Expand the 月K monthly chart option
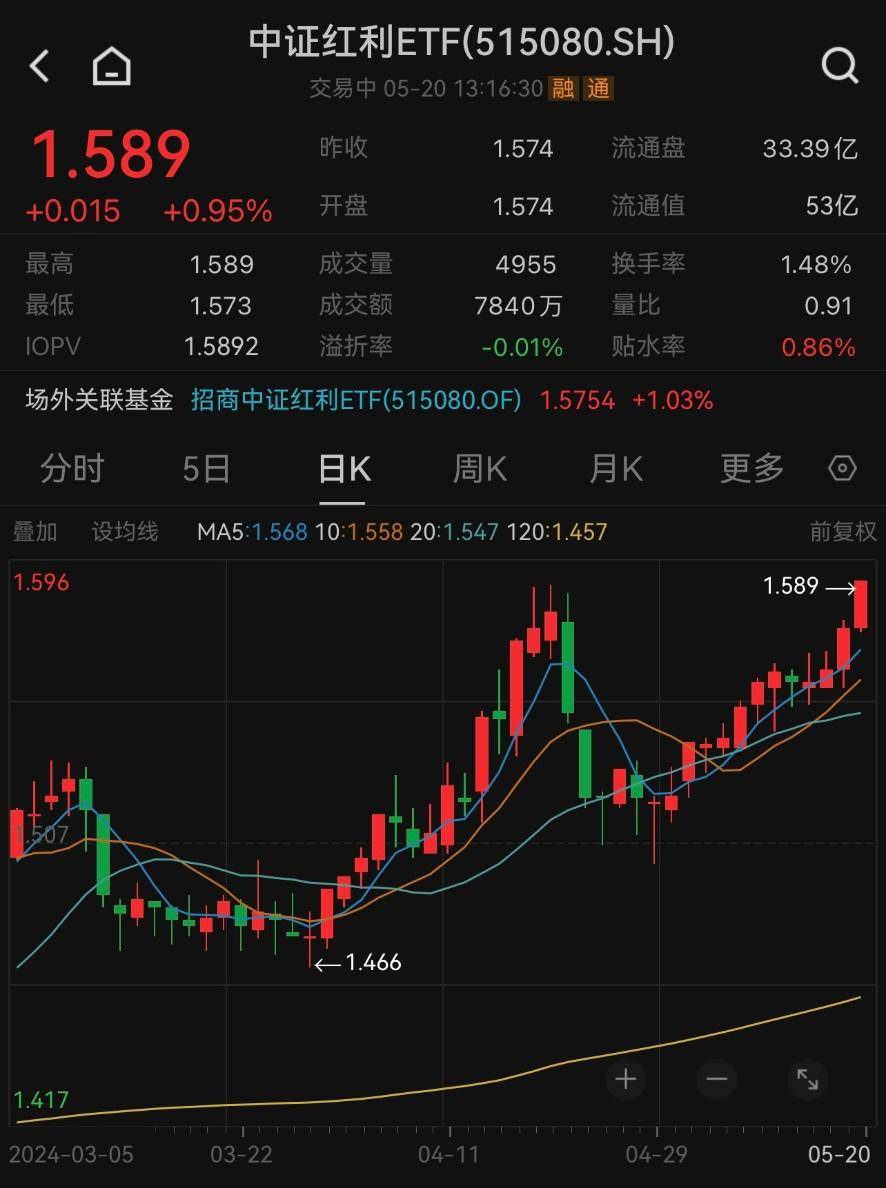886x1188 pixels. point(615,468)
